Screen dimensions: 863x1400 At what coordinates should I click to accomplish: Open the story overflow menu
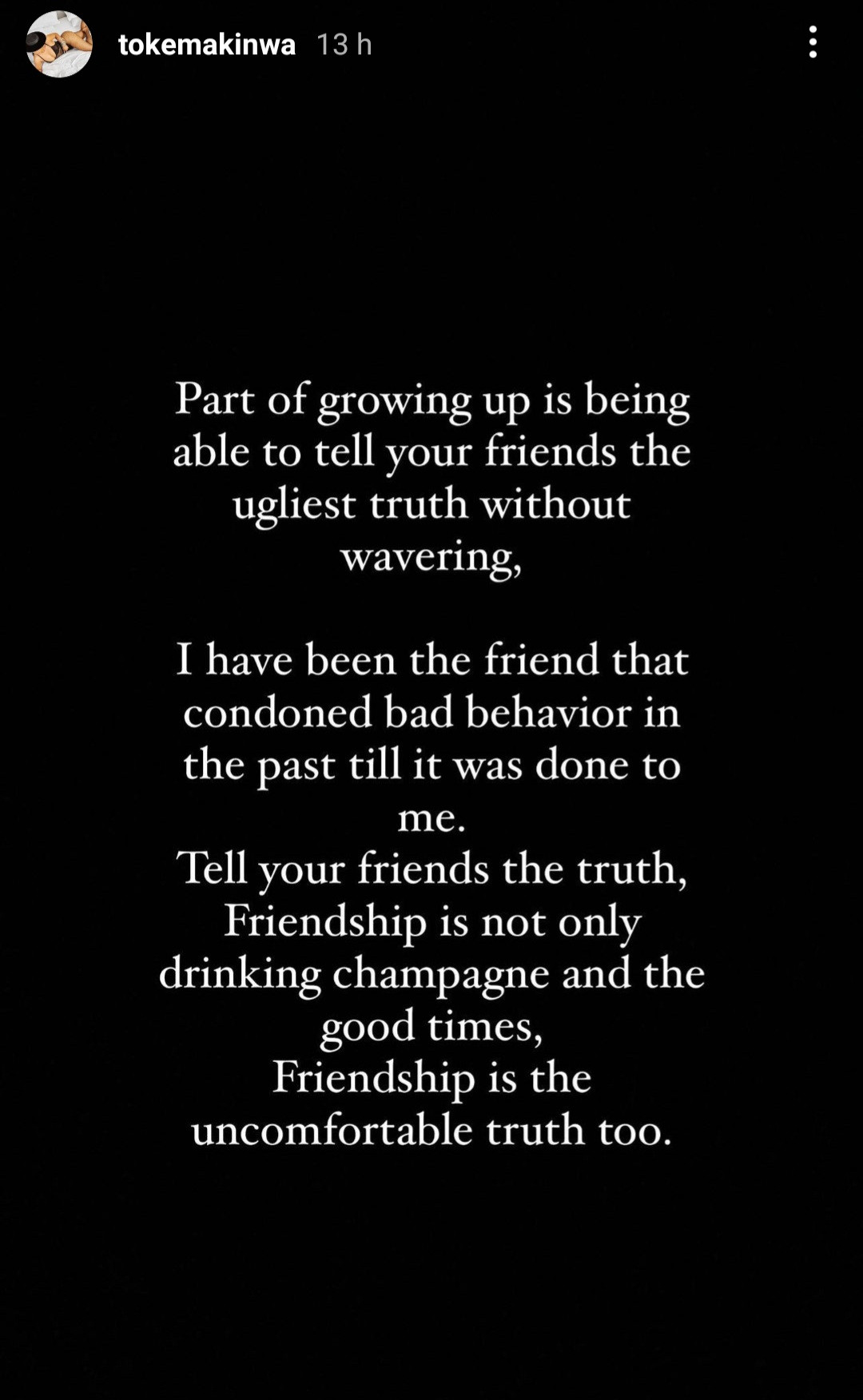point(813,42)
